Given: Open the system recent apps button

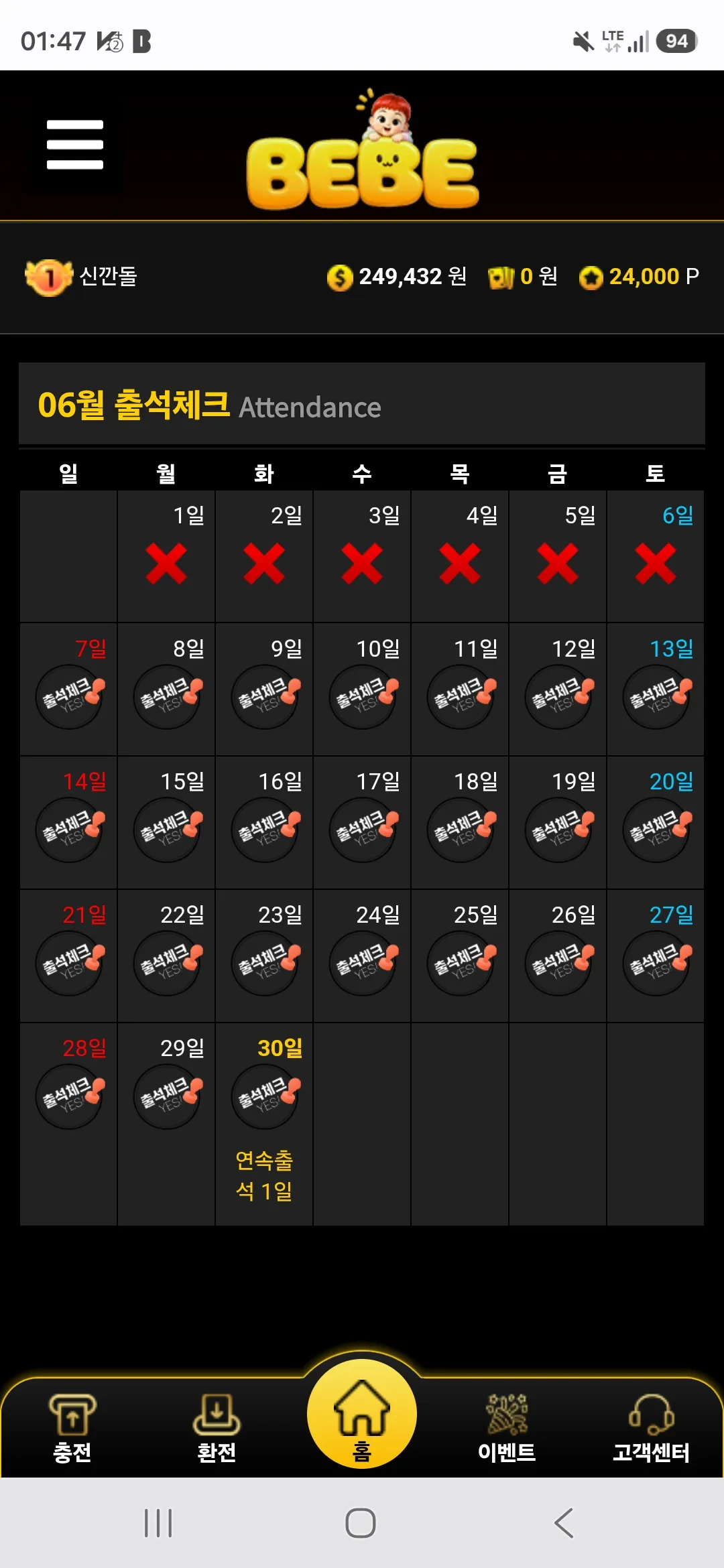Looking at the screenshot, I should pyautogui.click(x=158, y=1523).
